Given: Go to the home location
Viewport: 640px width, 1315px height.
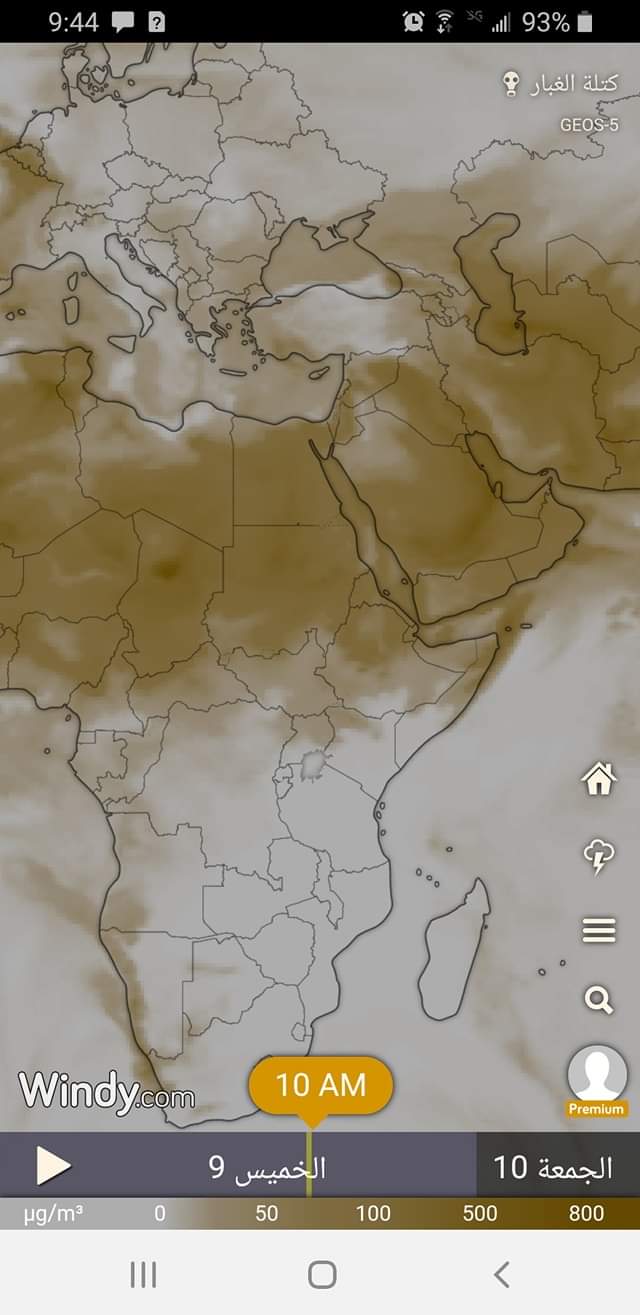Looking at the screenshot, I should click(599, 778).
